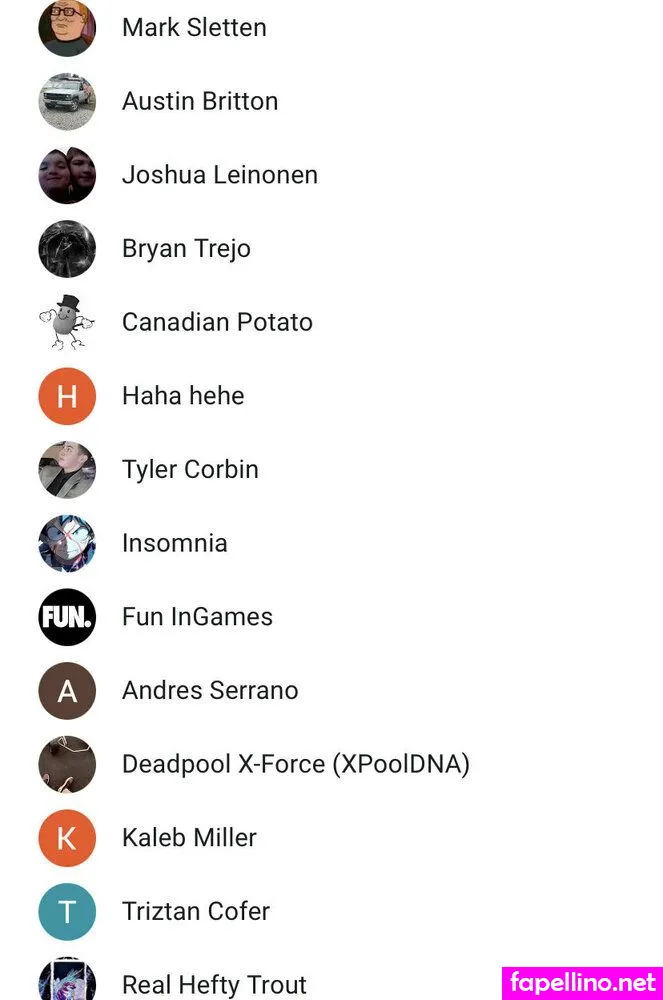Select Andres Serrano from the list
663x1000 pixels.
point(210,690)
